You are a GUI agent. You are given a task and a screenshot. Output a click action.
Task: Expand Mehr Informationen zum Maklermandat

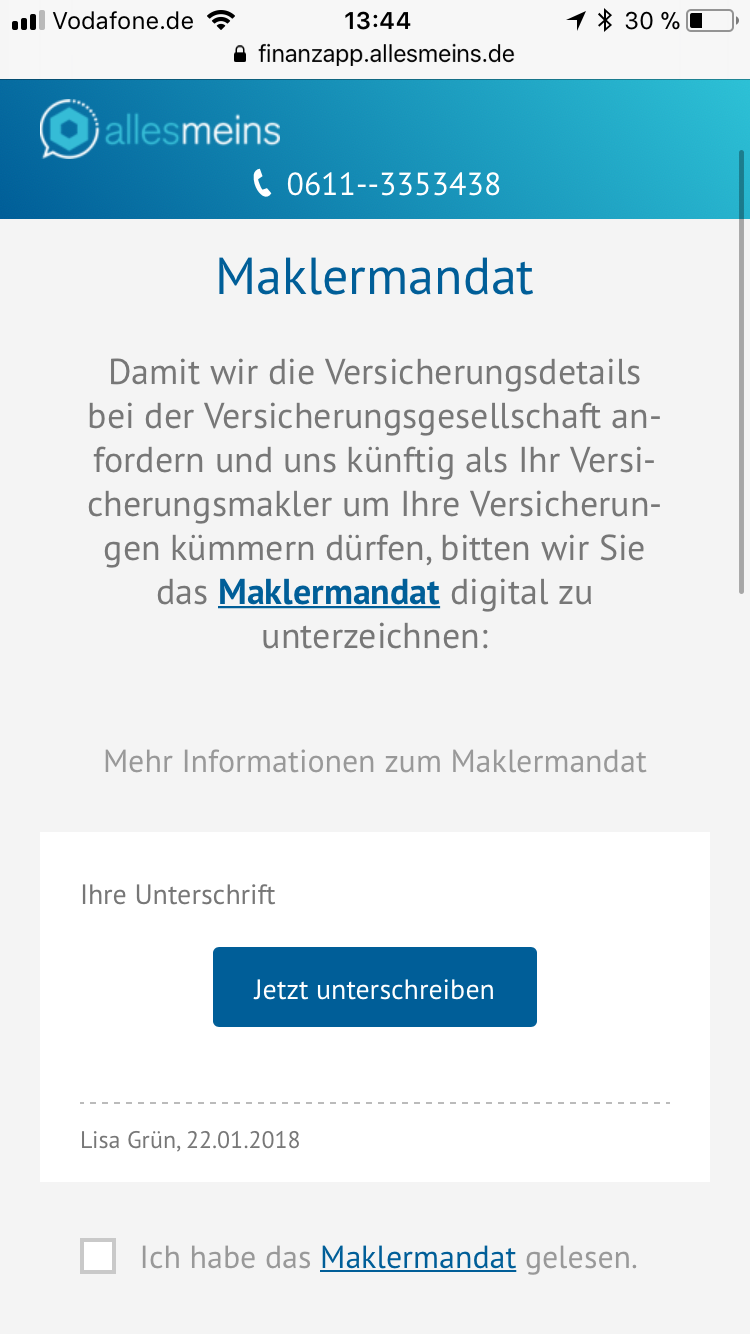click(375, 761)
